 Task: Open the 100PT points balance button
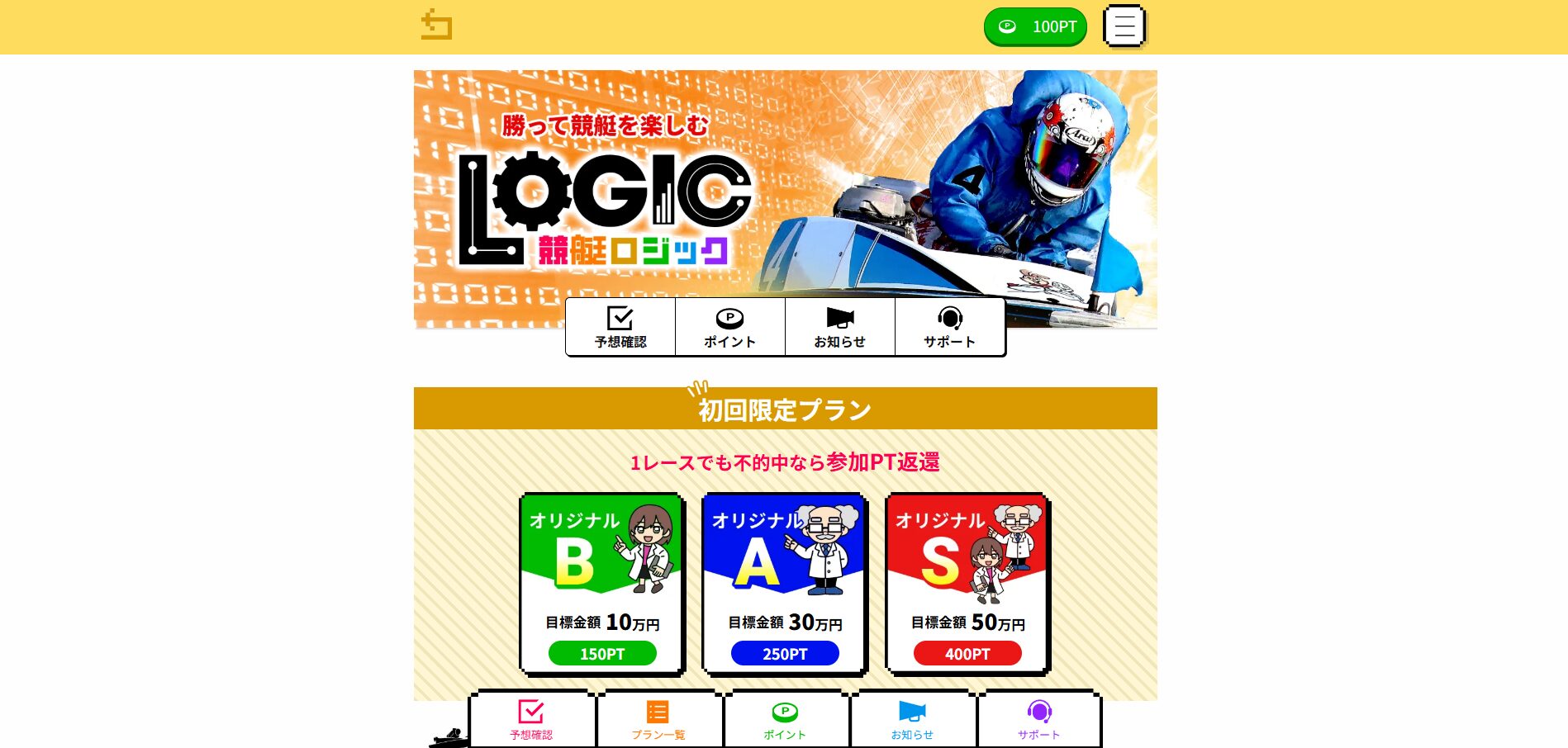pyautogui.click(x=1035, y=26)
